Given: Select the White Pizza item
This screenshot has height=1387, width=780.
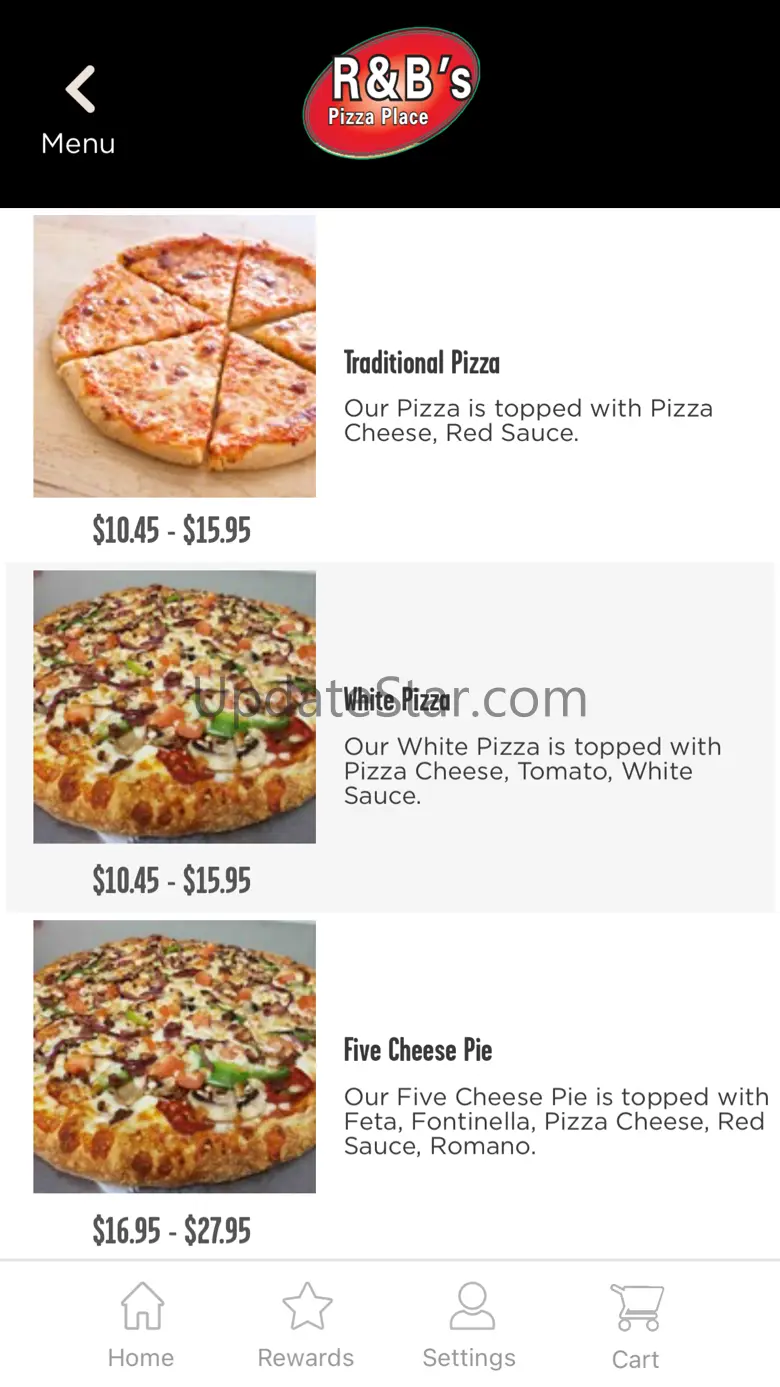Looking at the screenshot, I should [x=397, y=700].
